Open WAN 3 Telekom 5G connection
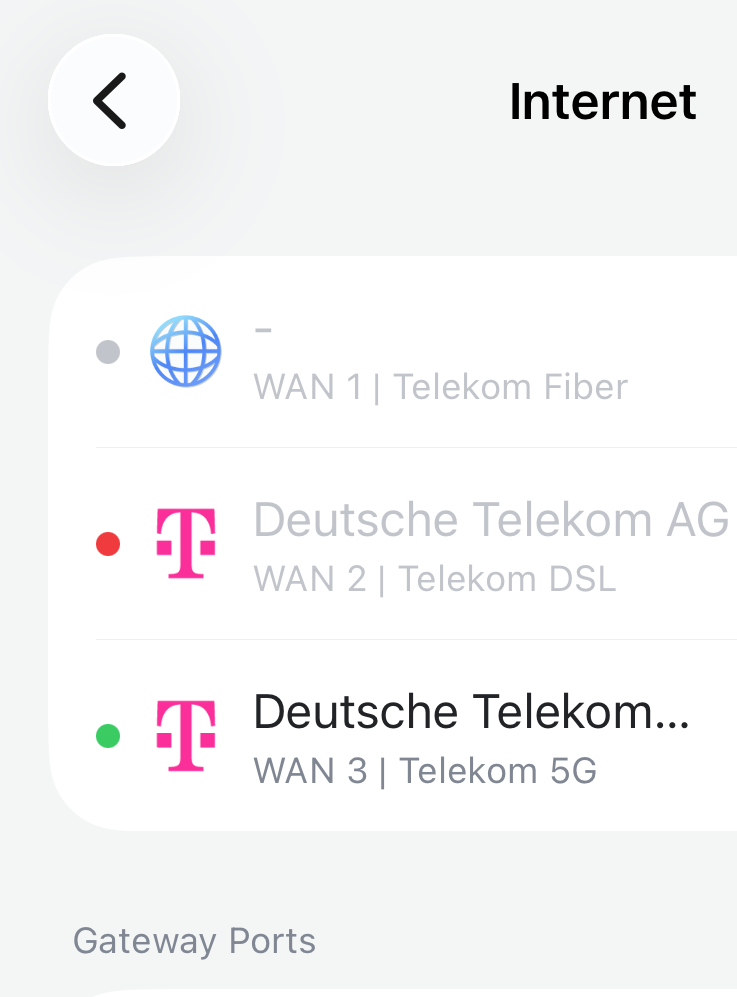The height and width of the screenshot is (997, 737). pos(393,736)
